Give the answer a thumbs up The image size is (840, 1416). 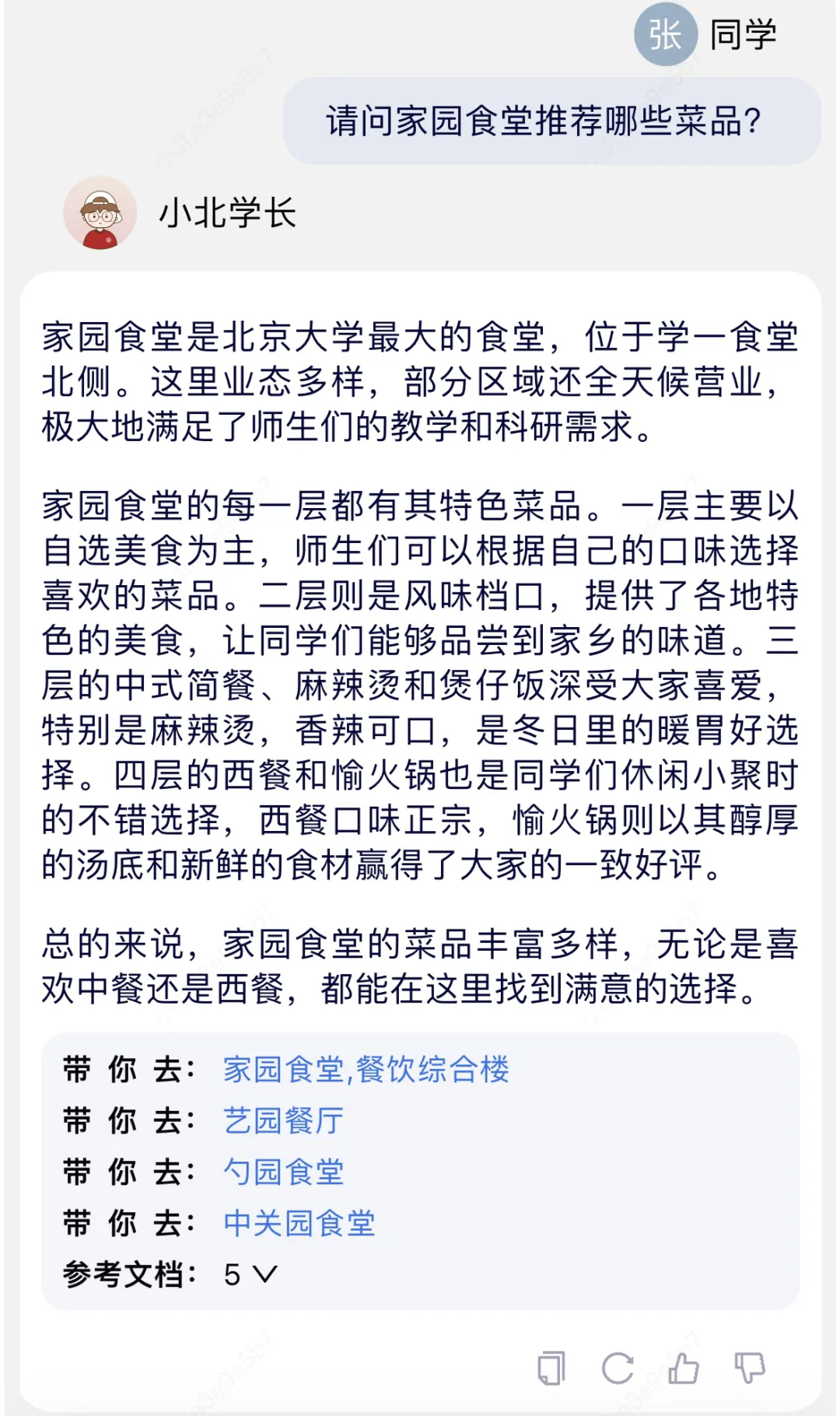coord(683,1368)
